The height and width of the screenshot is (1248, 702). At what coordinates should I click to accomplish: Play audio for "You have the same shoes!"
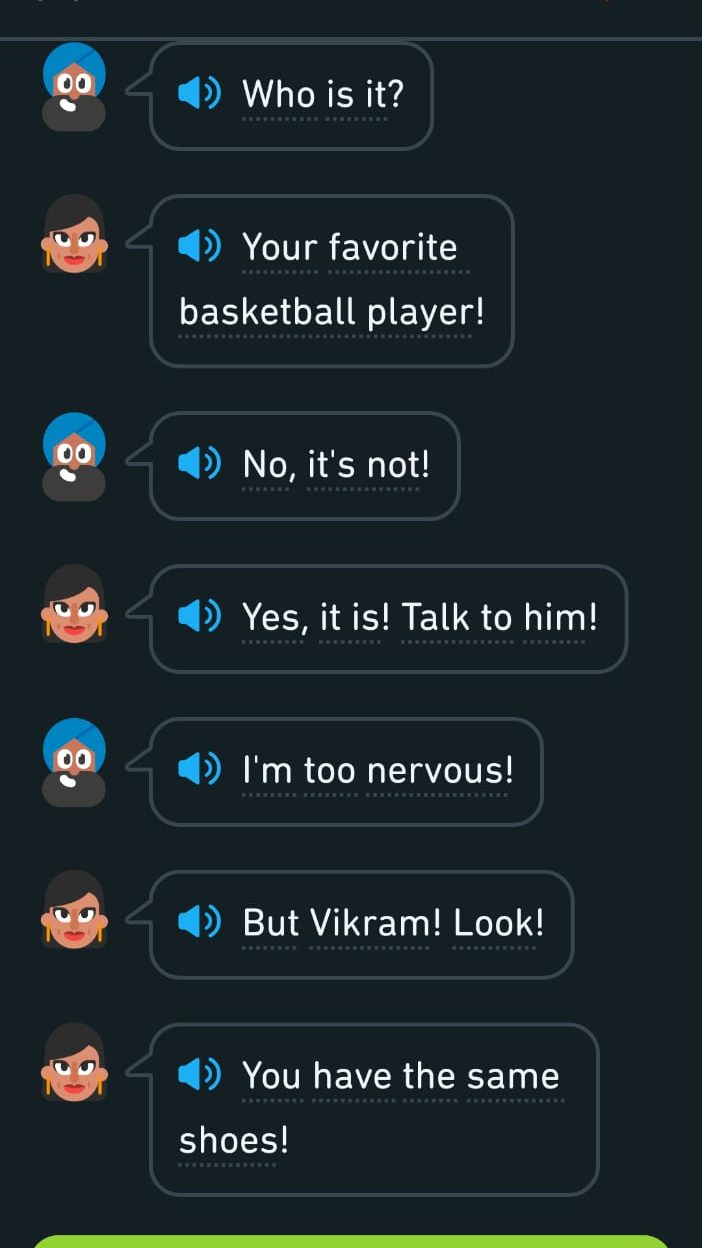click(199, 1075)
